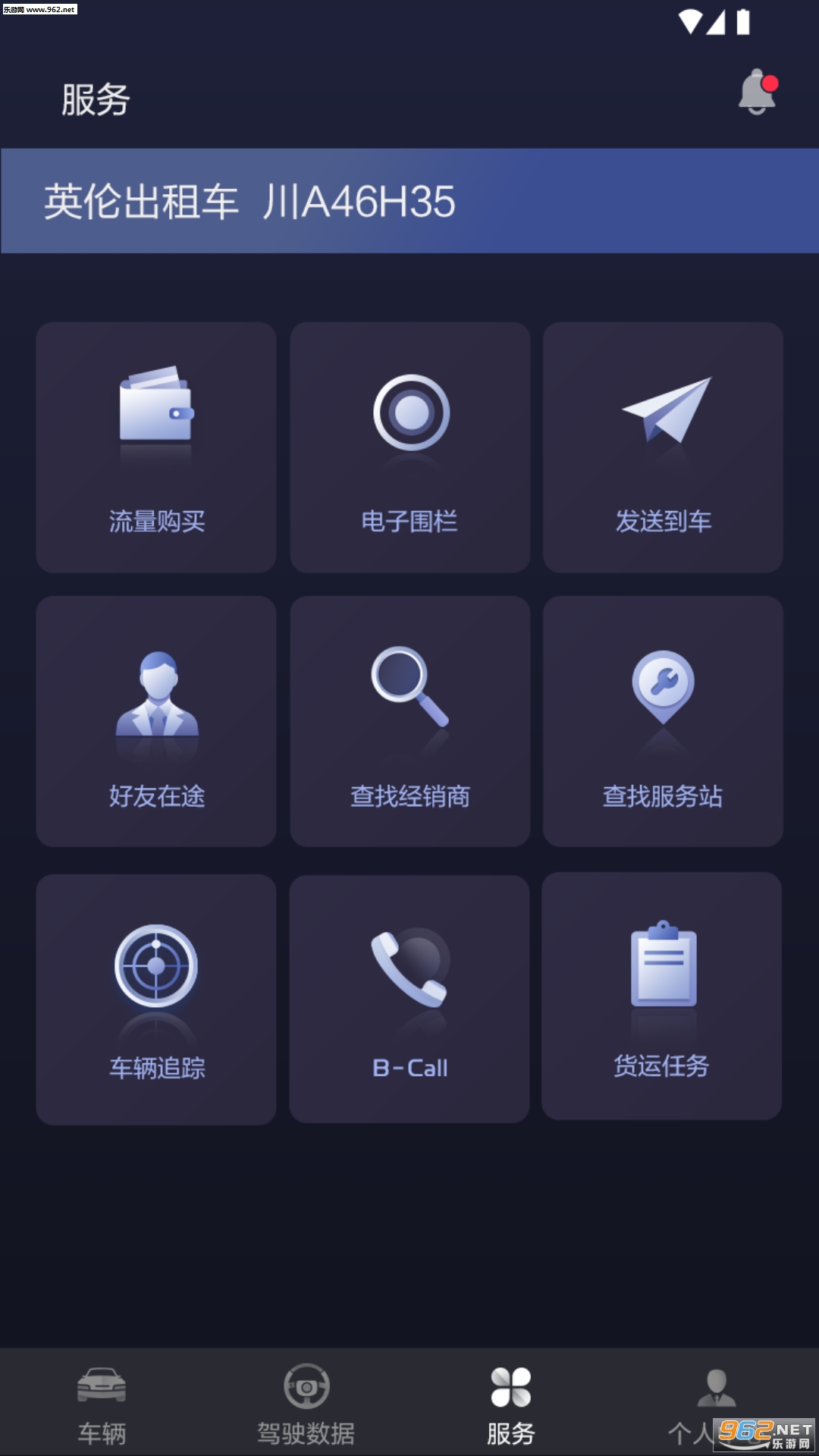Open 发送到车 send to car

point(663,447)
